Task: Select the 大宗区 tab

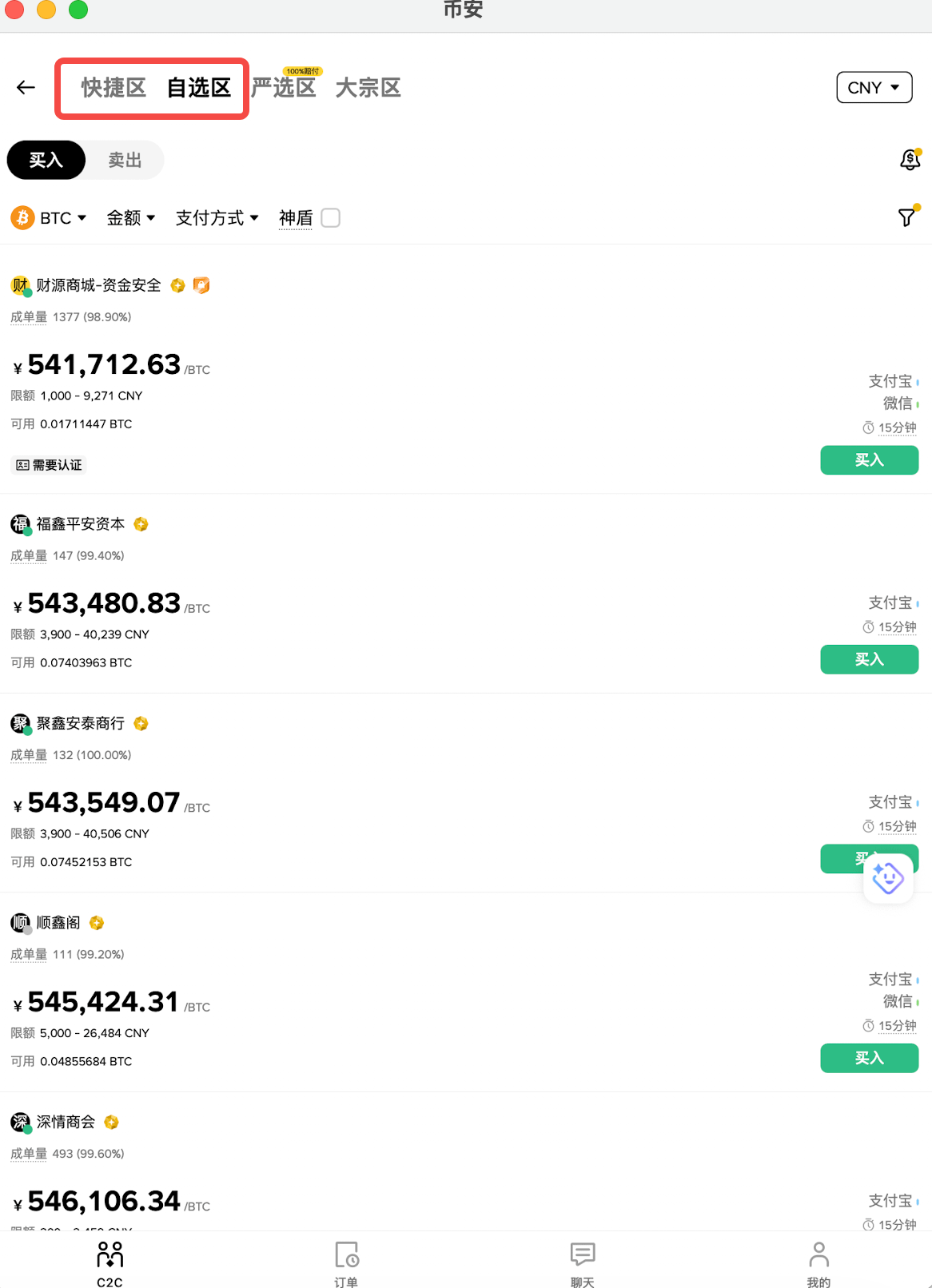Action: pyautogui.click(x=368, y=88)
